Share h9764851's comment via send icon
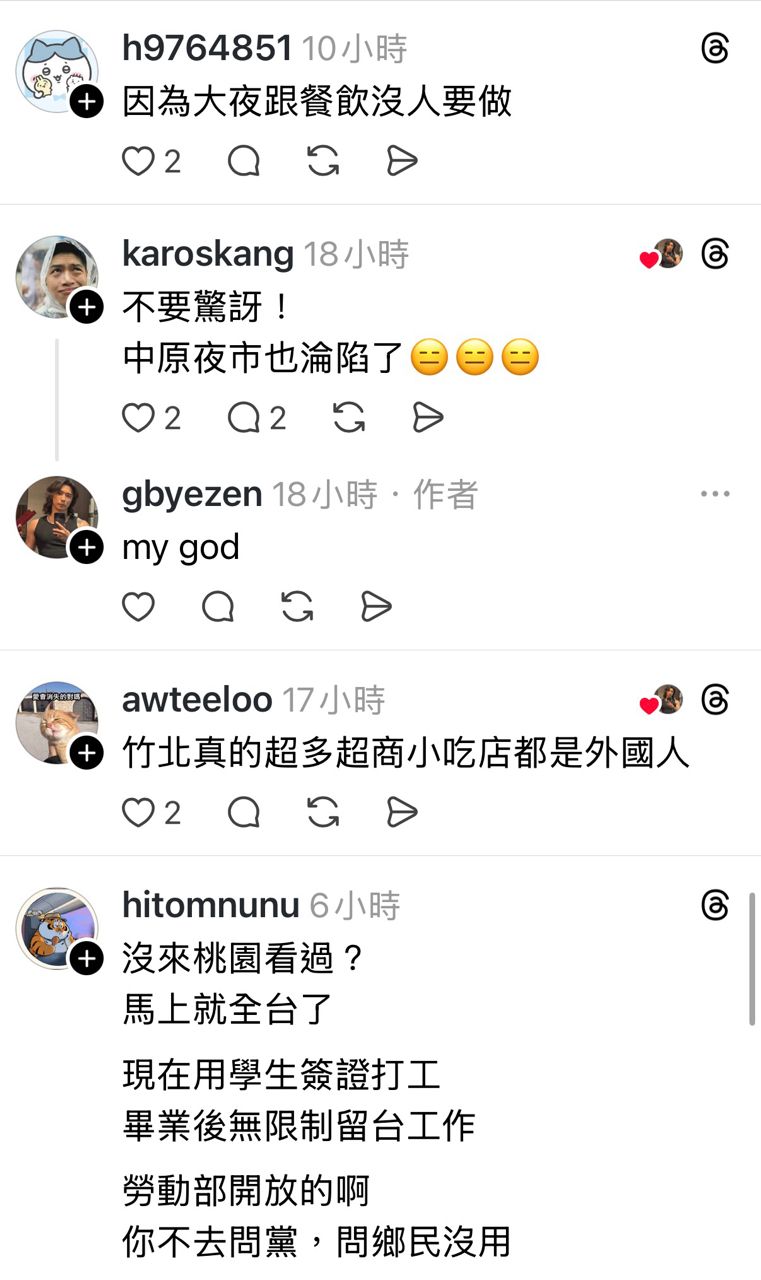This screenshot has width=761, height=1280. click(401, 162)
